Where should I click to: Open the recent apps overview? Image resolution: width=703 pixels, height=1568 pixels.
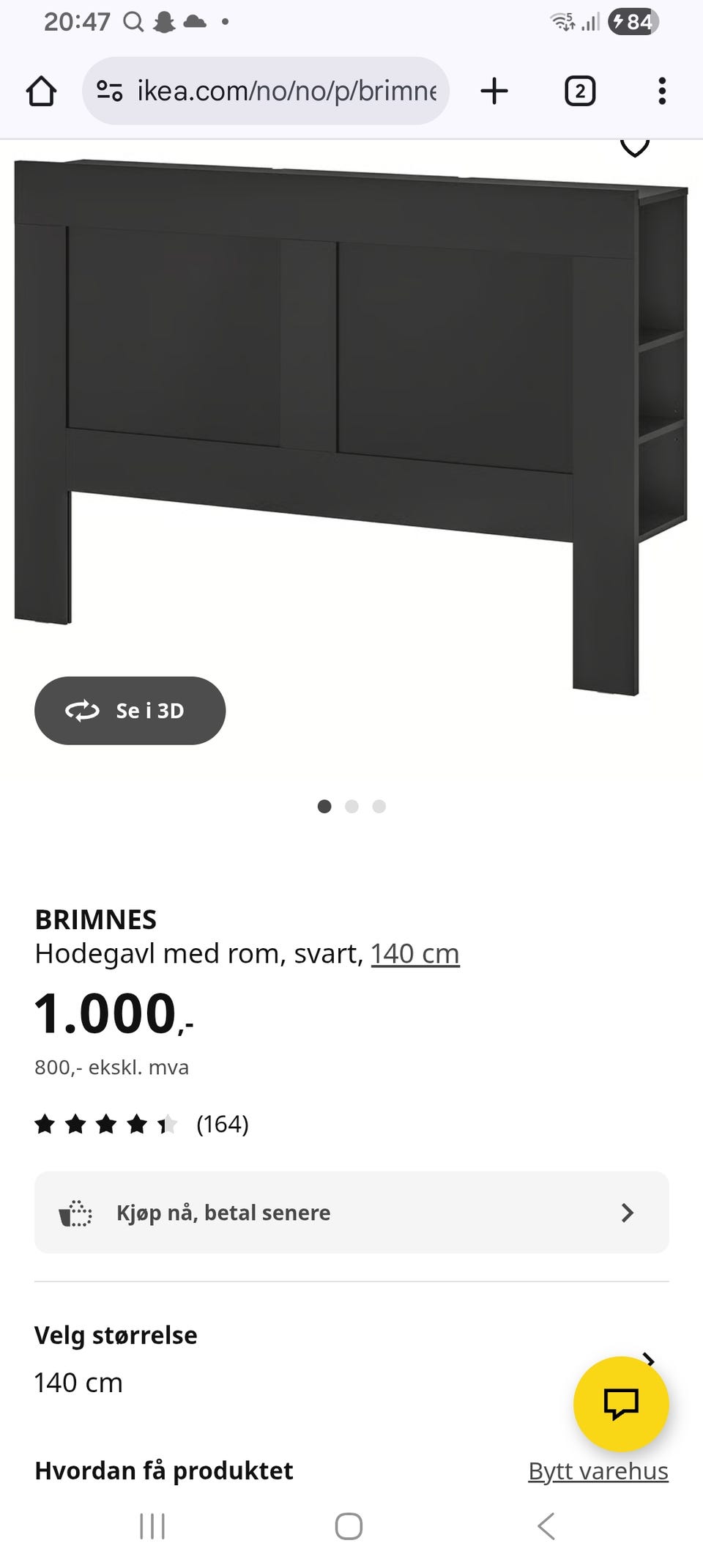[x=152, y=1527]
